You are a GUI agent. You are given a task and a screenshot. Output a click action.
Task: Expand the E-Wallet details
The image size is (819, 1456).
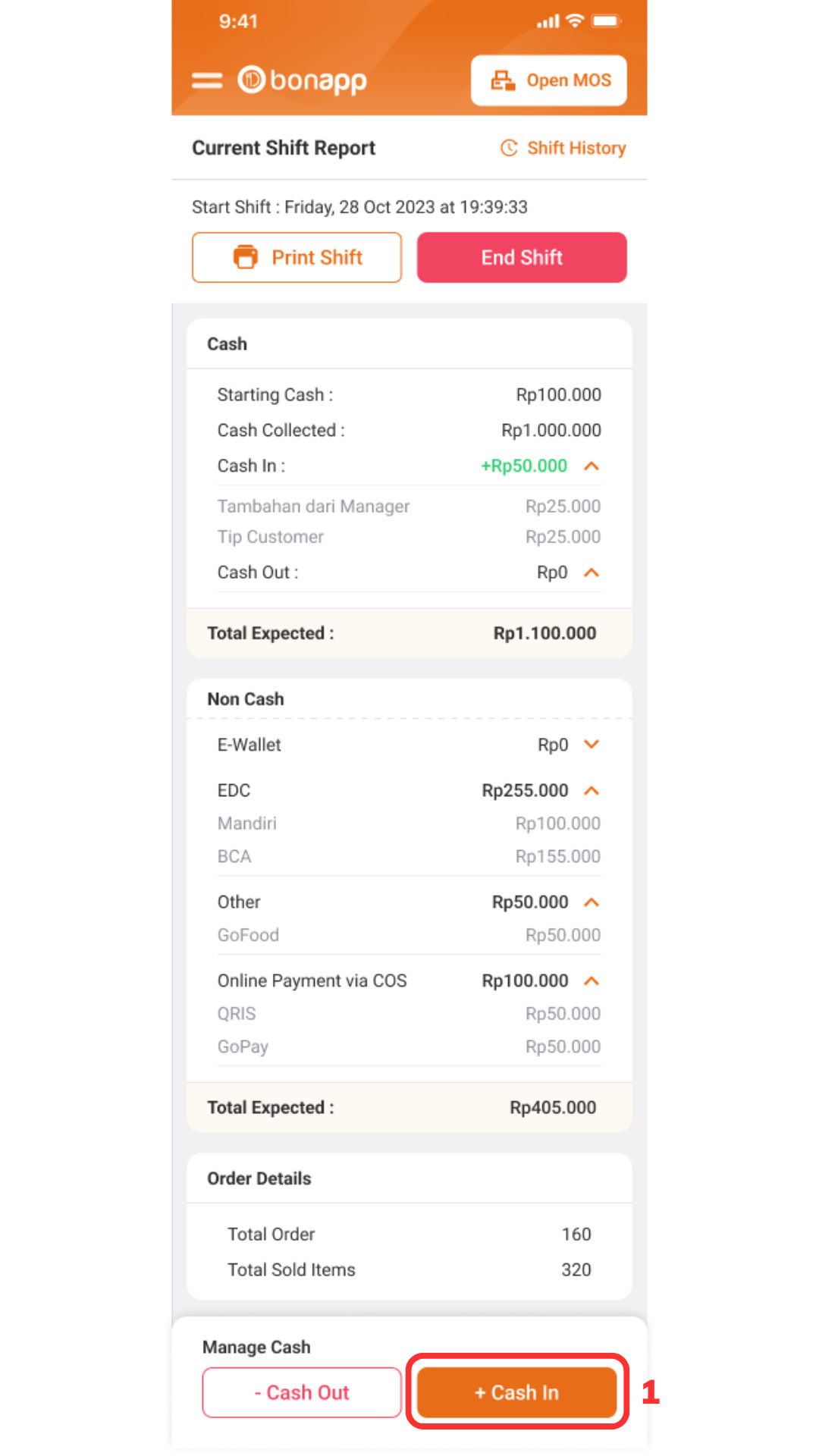coord(591,745)
